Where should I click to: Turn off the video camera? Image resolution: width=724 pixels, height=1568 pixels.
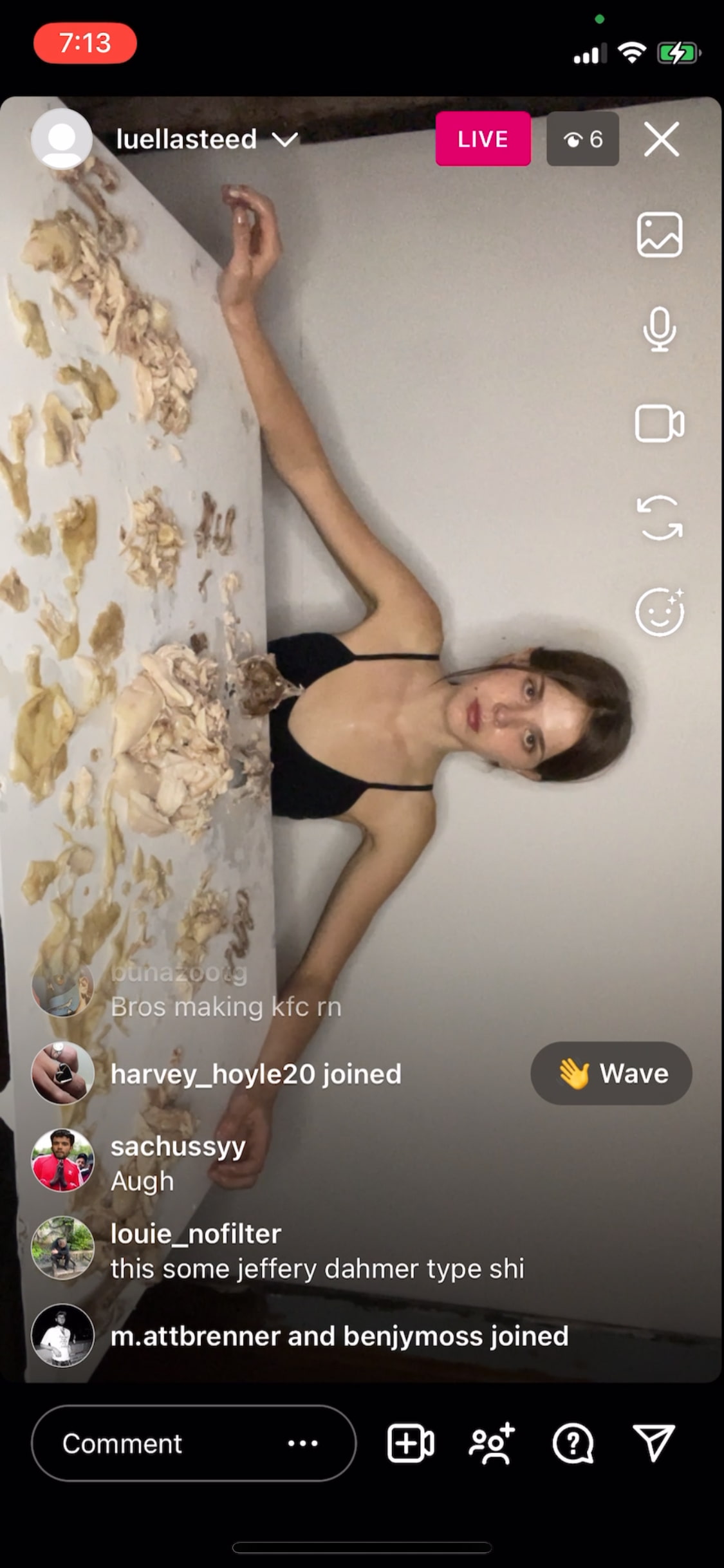pos(660,424)
